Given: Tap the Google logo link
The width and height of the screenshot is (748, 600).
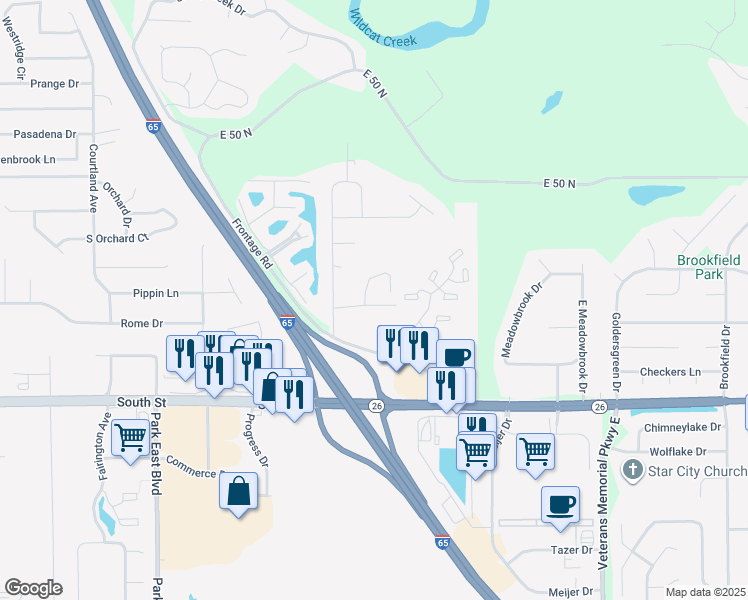Looking at the screenshot, I should 33,588.
